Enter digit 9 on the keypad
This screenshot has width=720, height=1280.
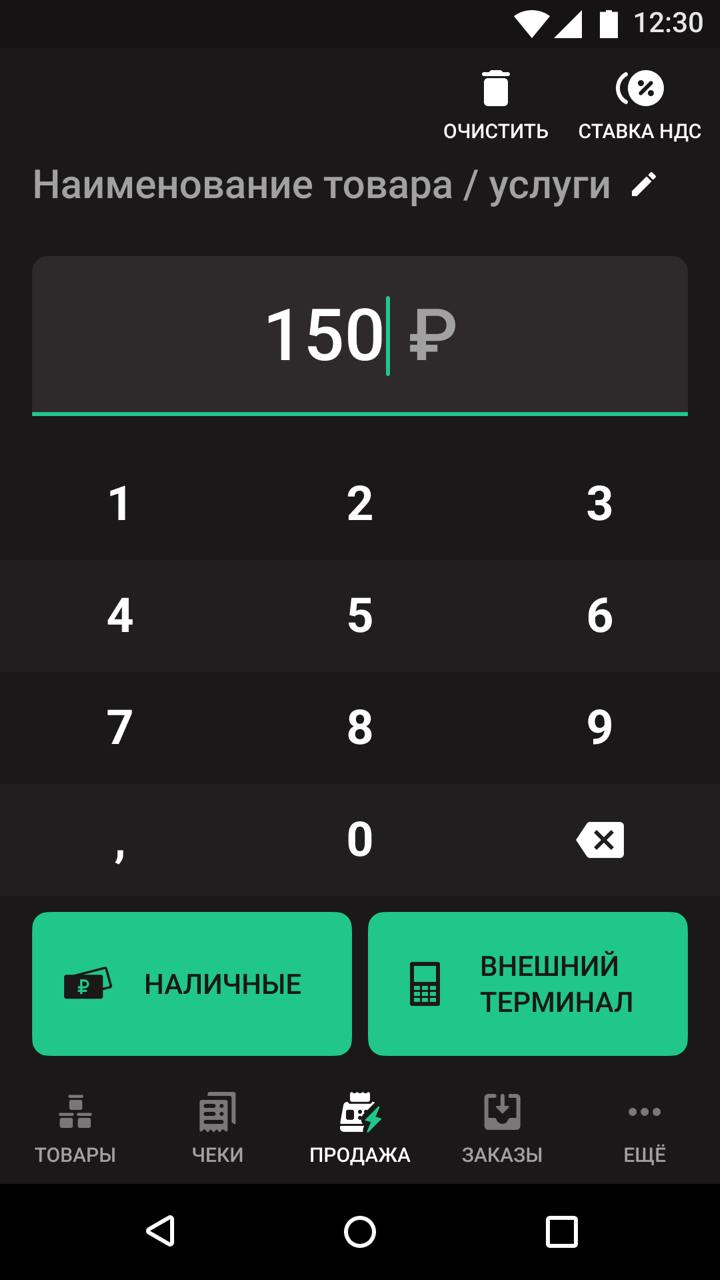pyautogui.click(x=600, y=728)
